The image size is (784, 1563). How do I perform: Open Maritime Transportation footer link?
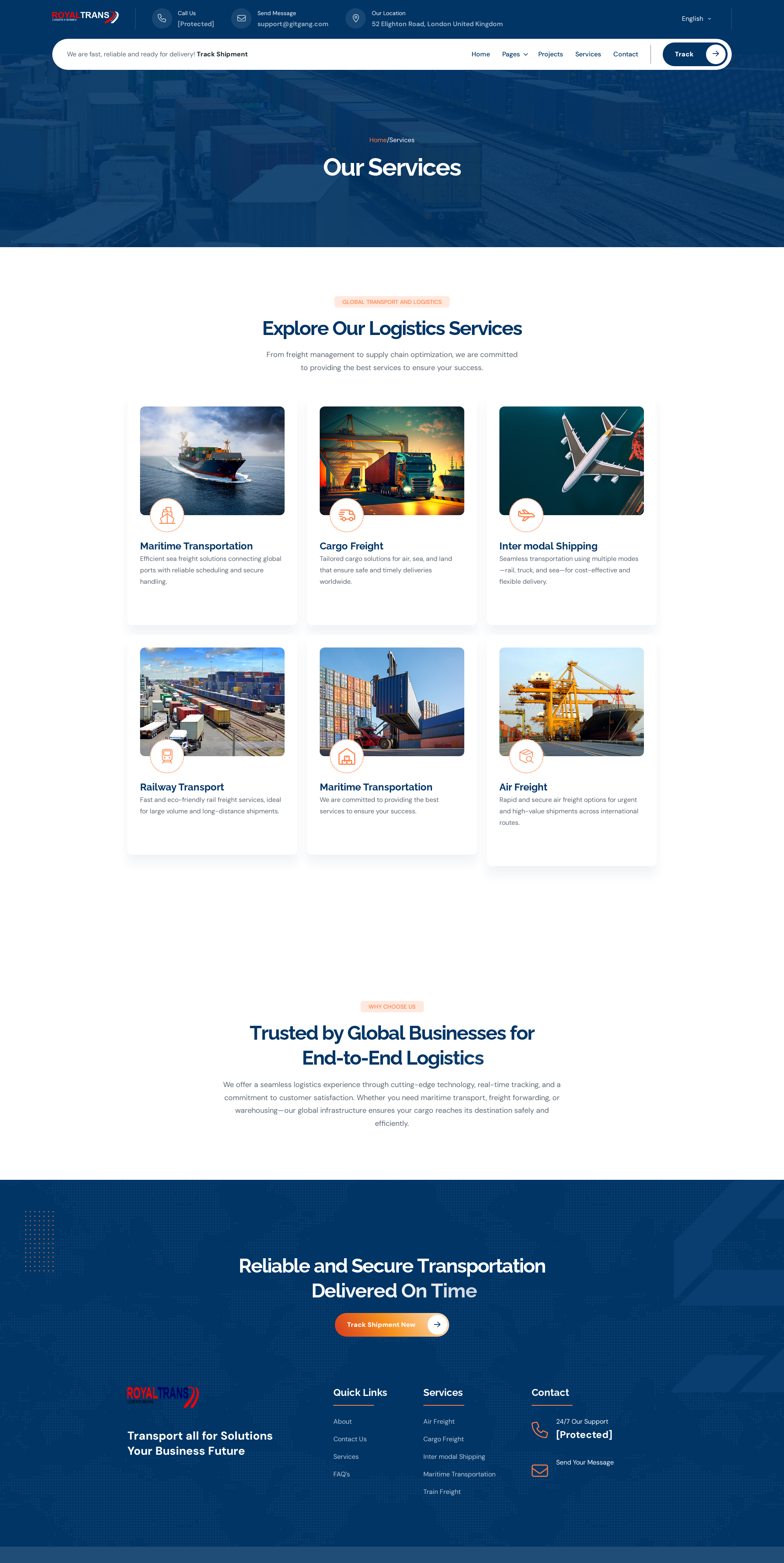point(459,1474)
